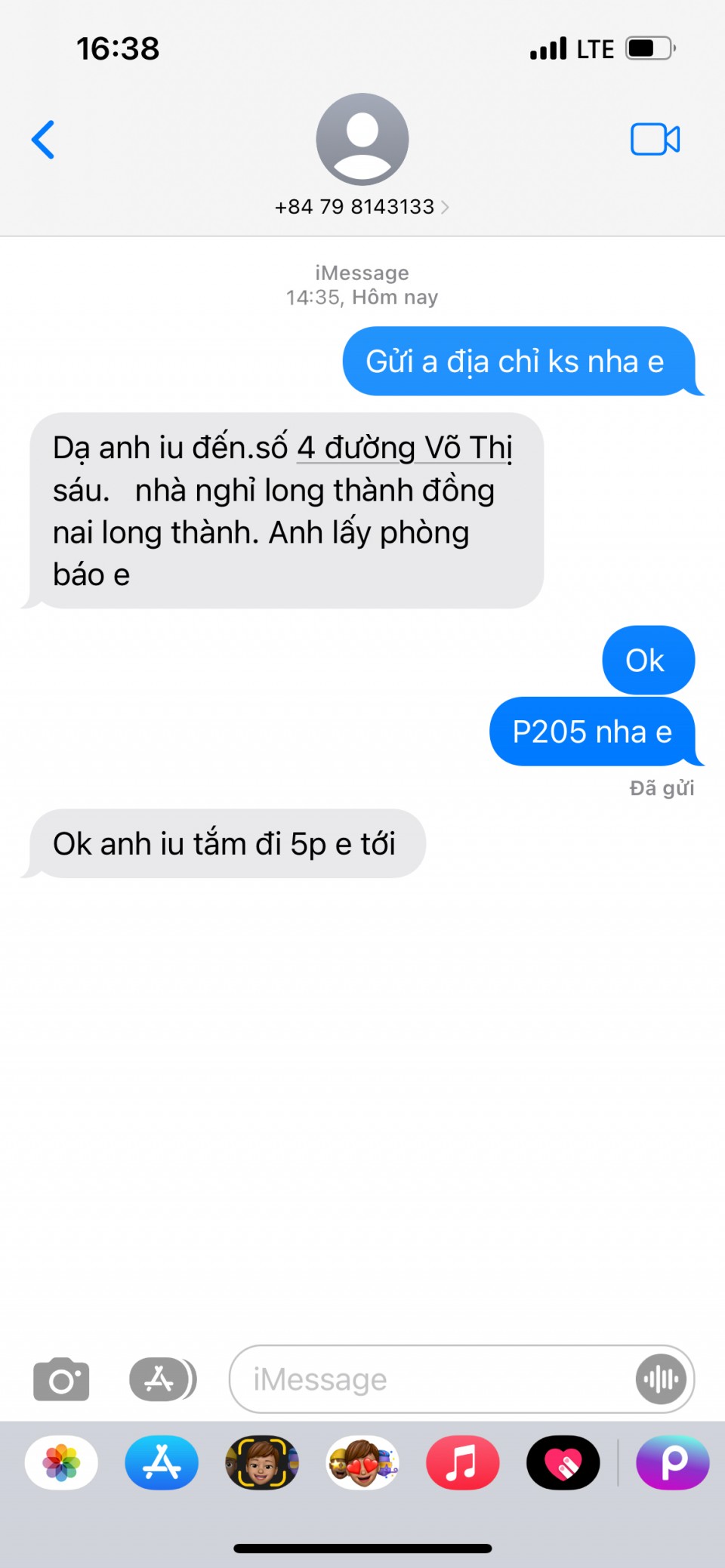Open the camera to attach a photo
The width and height of the screenshot is (725, 1568).
click(61, 1379)
